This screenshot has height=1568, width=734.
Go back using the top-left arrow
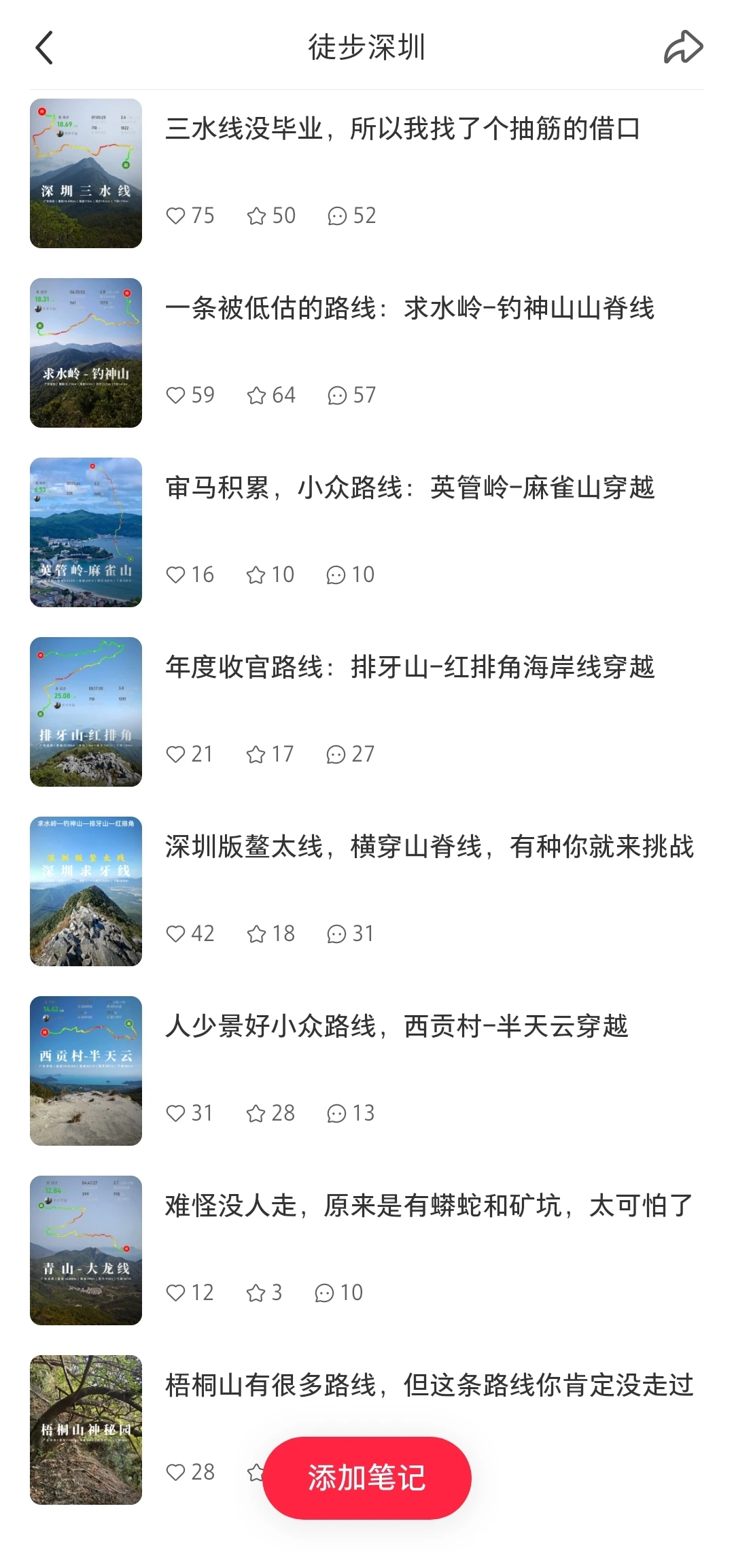[x=44, y=48]
